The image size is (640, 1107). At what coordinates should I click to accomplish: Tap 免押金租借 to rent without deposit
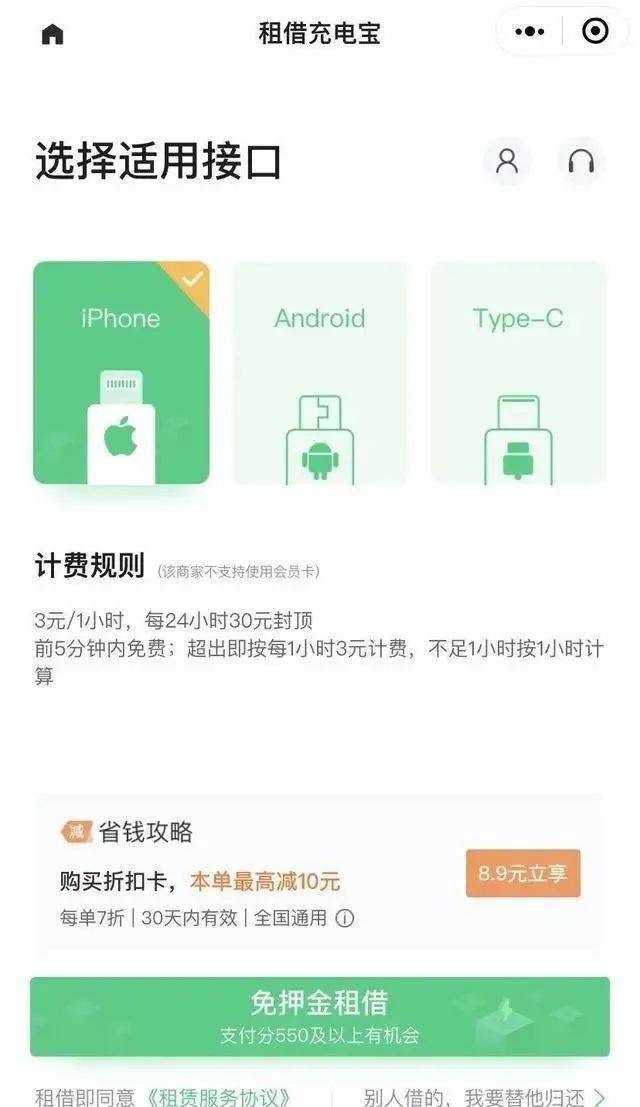tap(320, 1015)
